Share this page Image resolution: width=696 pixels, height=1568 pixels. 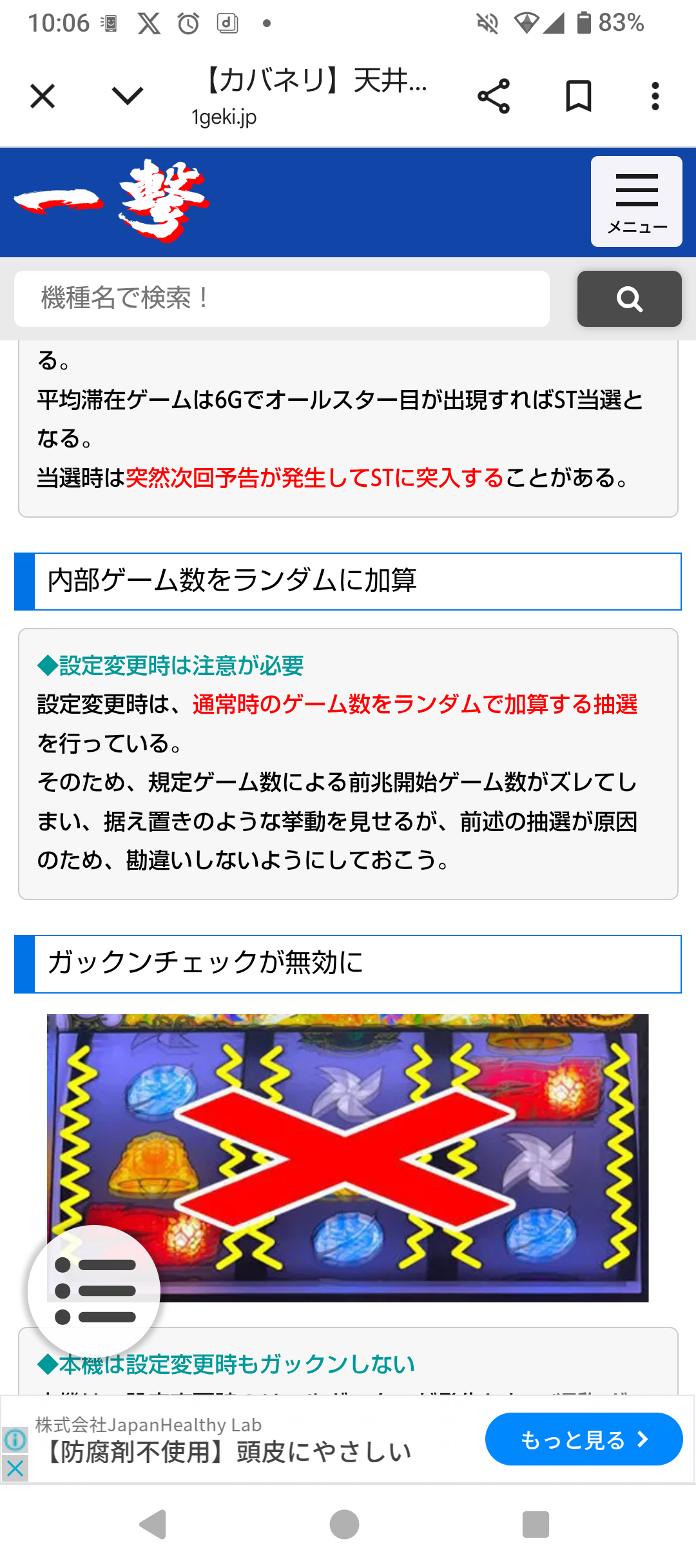[x=494, y=97]
